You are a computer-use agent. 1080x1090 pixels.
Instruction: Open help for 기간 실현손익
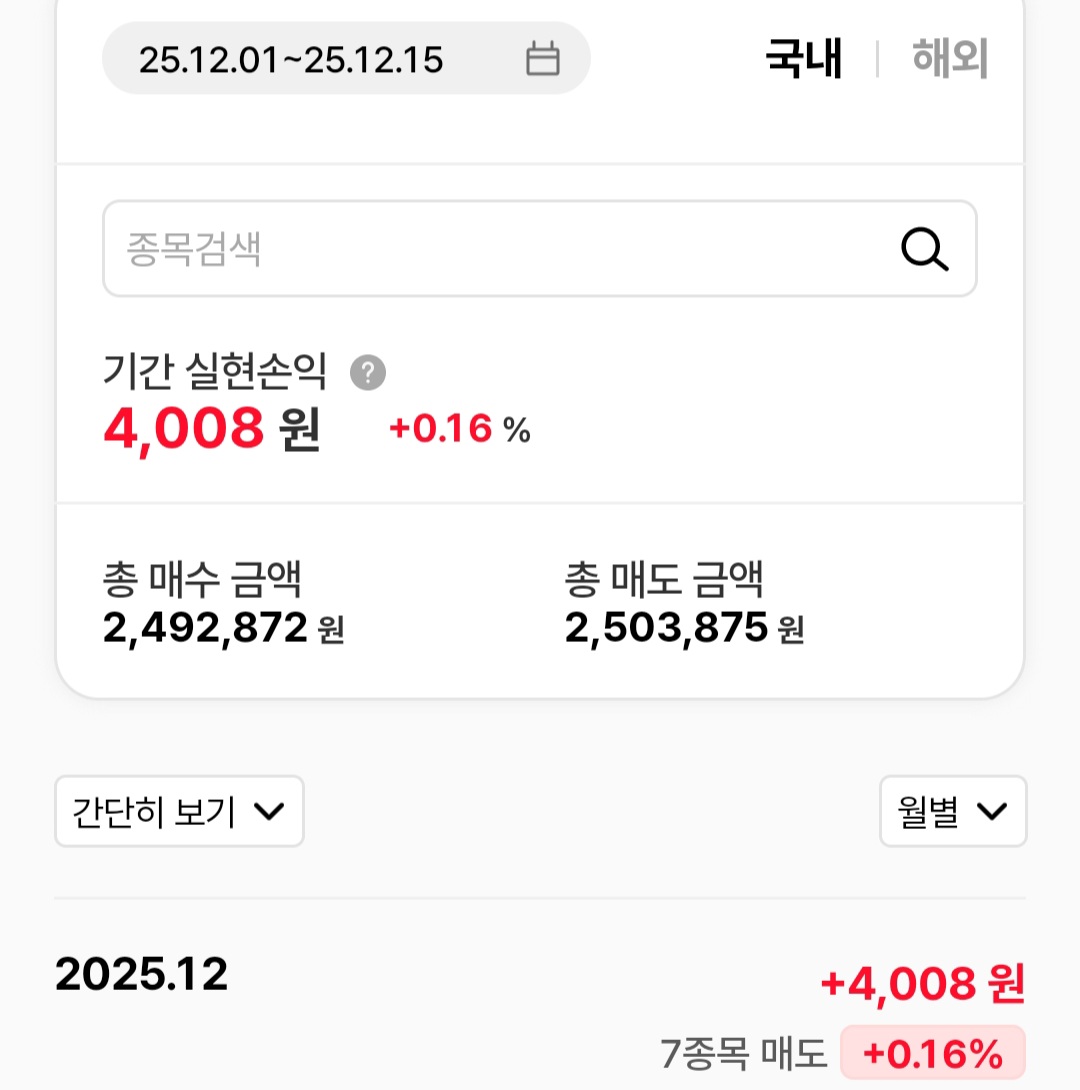pos(368,373)
